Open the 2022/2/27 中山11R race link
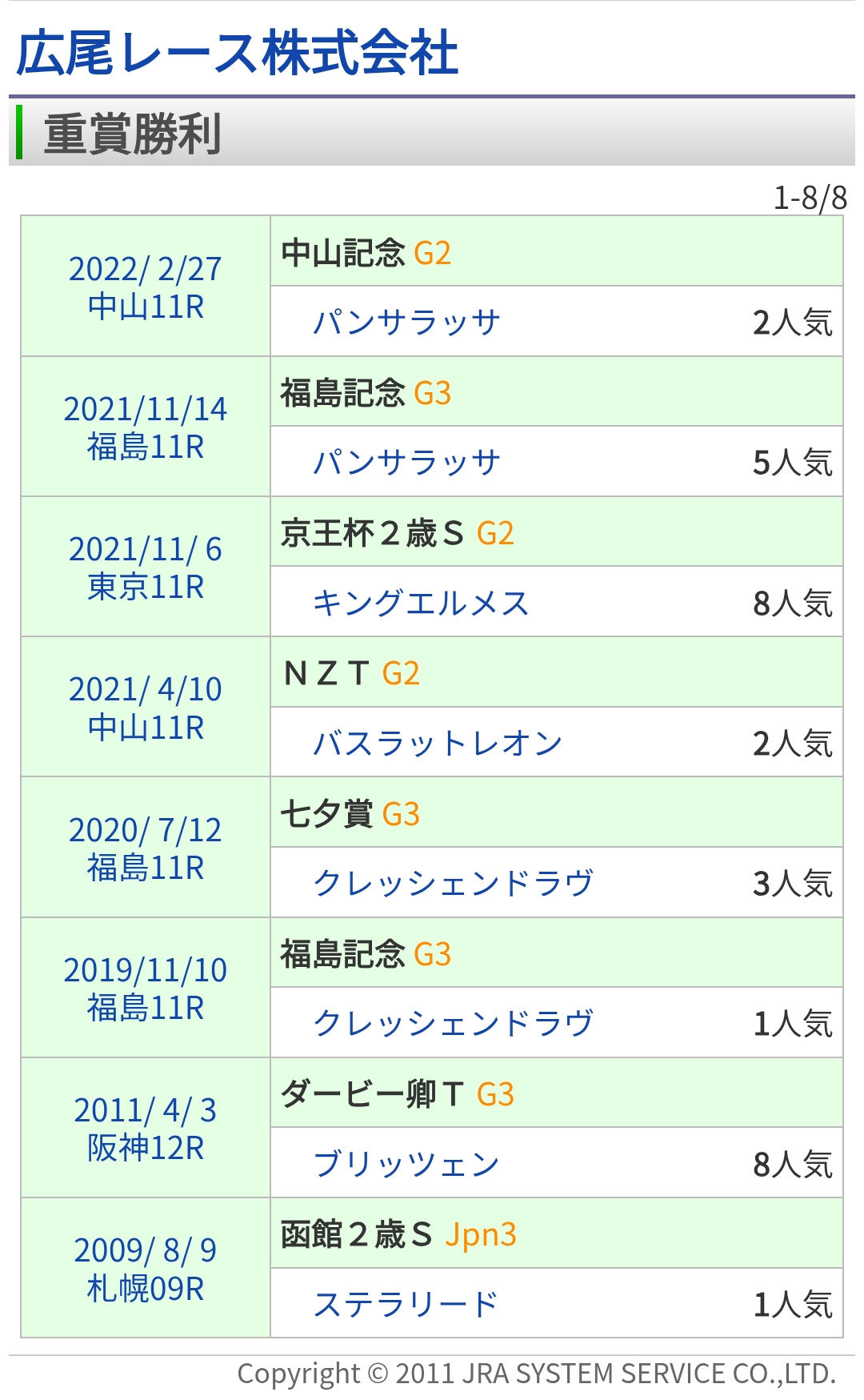The height and width of the screenshot is (1400, 864). coord(146,287)
